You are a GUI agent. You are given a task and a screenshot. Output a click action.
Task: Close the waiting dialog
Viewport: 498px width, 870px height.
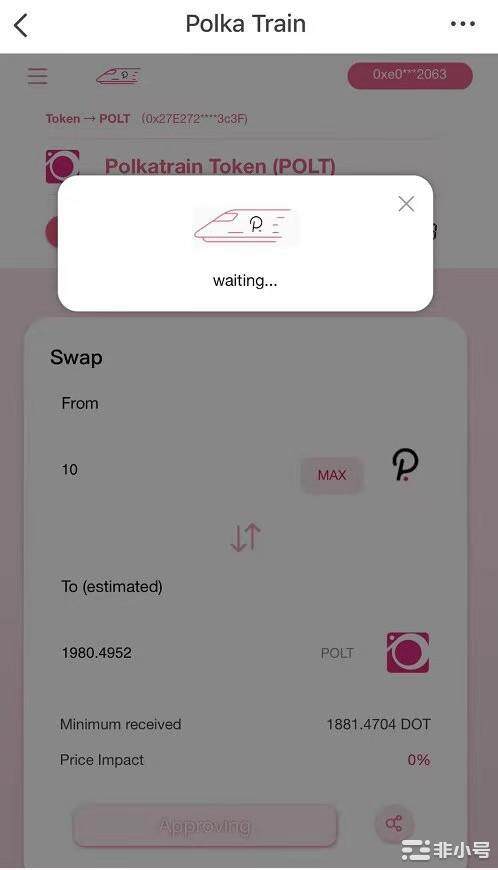406,204
